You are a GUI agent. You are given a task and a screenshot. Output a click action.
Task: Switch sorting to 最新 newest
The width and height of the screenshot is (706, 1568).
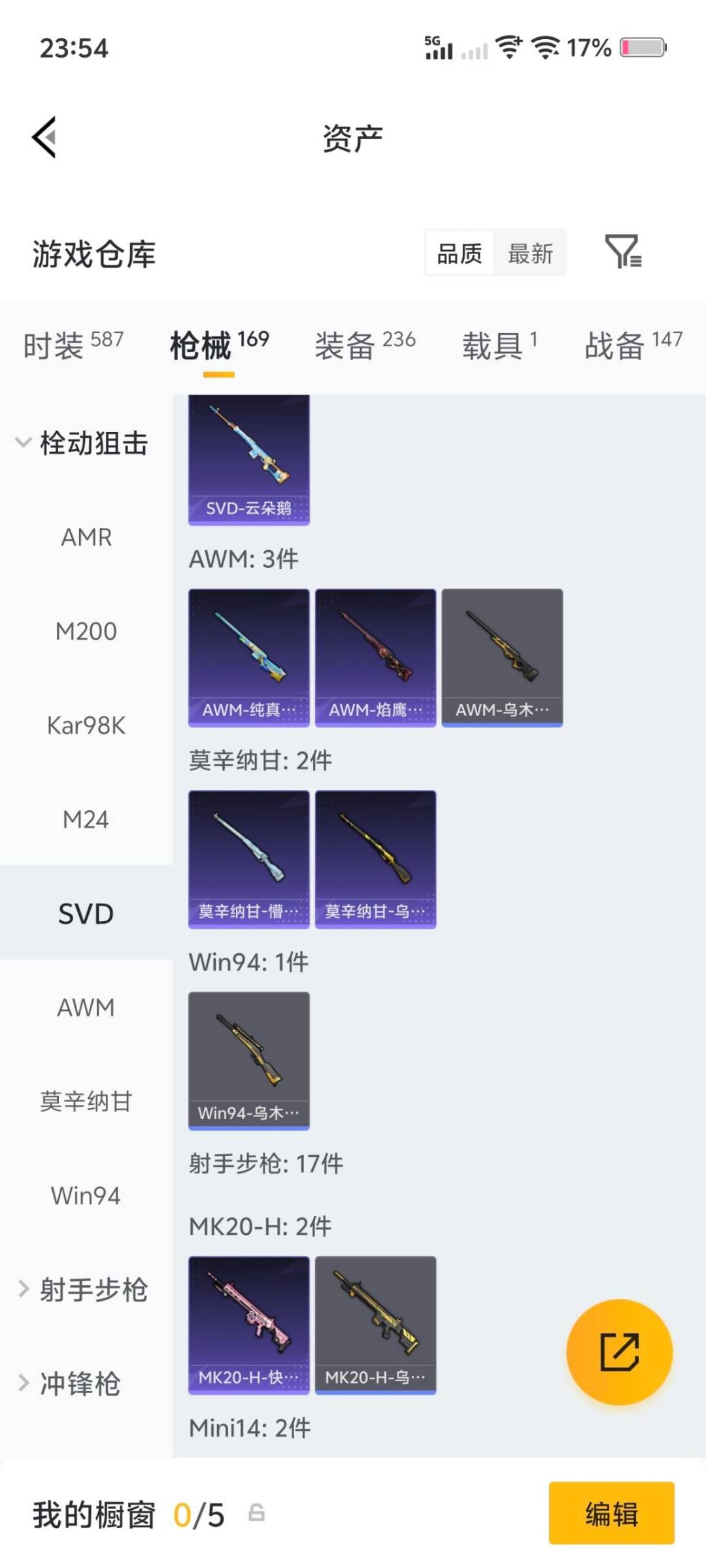coord(531,253)
